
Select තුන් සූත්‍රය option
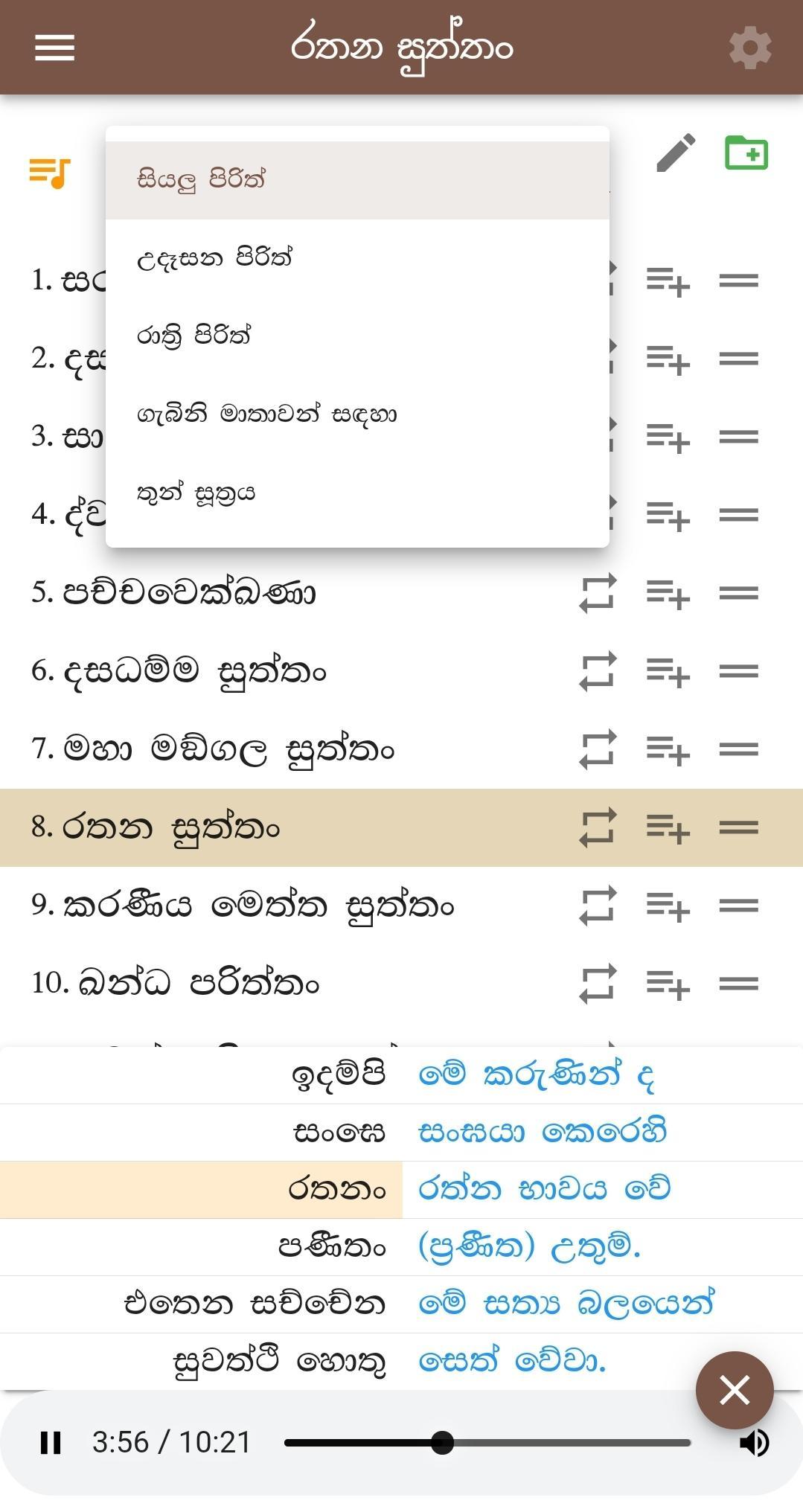tap(357, 493)
